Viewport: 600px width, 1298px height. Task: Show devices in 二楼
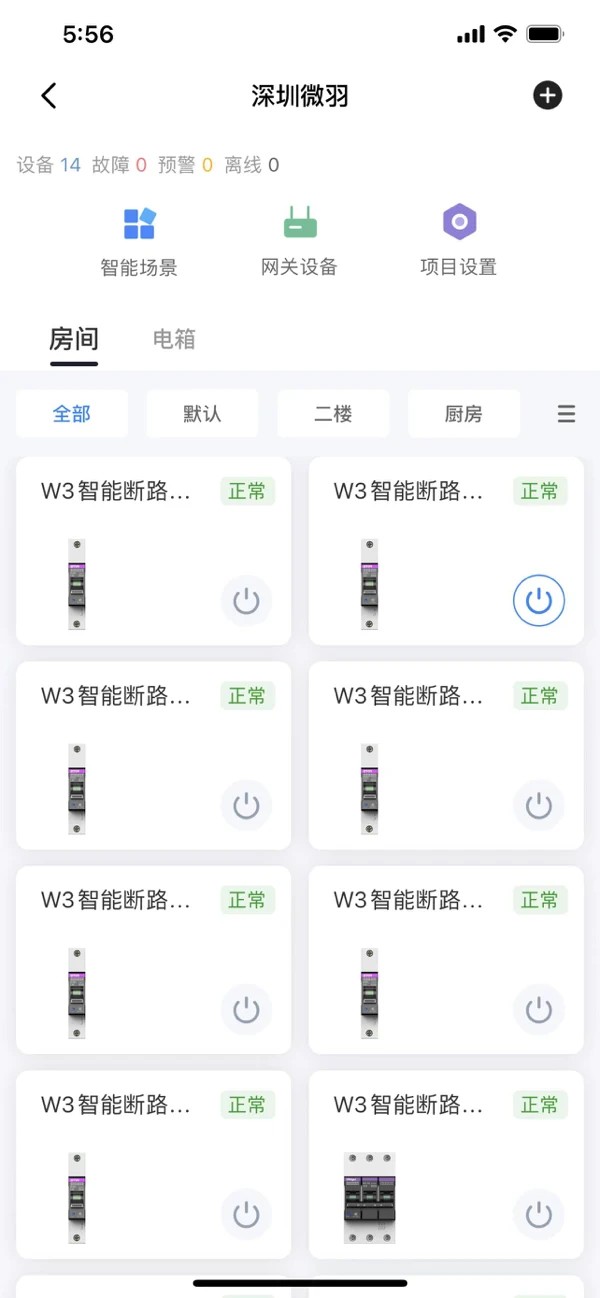click(333, 414)
